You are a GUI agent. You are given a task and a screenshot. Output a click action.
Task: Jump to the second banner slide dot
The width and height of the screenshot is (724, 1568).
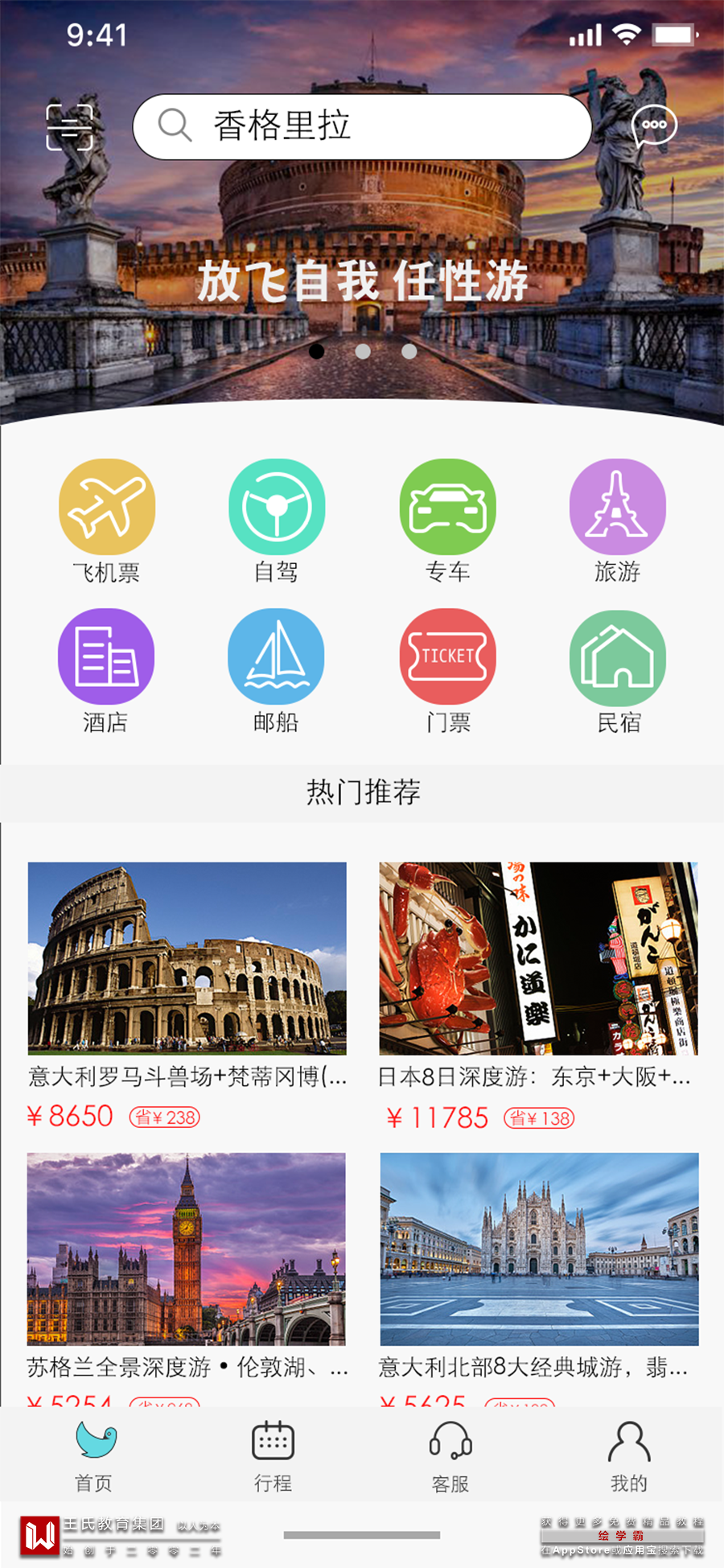click(363, 352)
